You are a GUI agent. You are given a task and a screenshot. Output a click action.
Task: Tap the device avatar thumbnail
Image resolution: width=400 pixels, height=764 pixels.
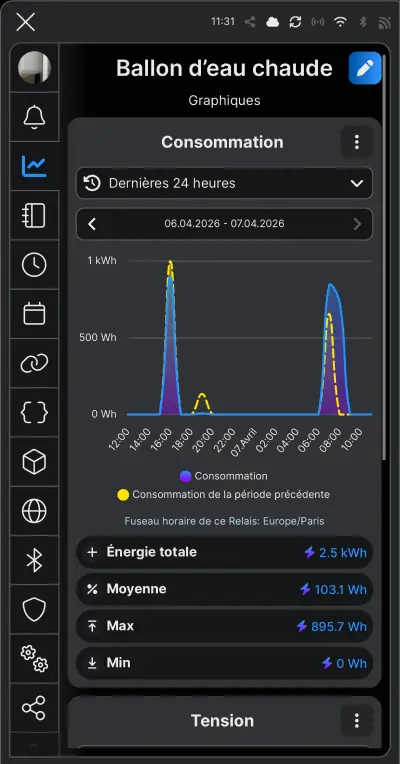[x=34, y=68]
